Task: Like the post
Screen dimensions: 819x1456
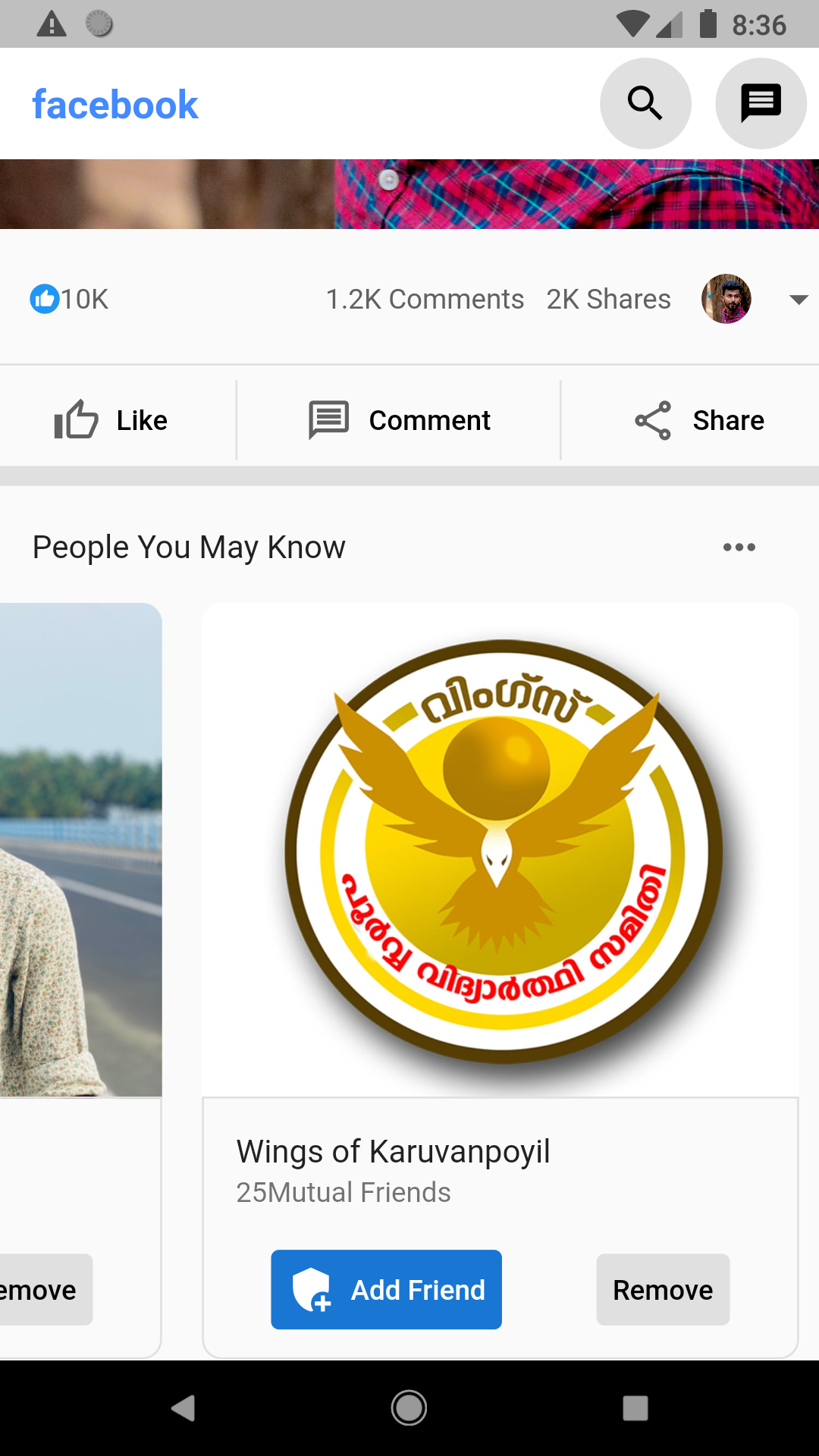Action: point(111,420)
